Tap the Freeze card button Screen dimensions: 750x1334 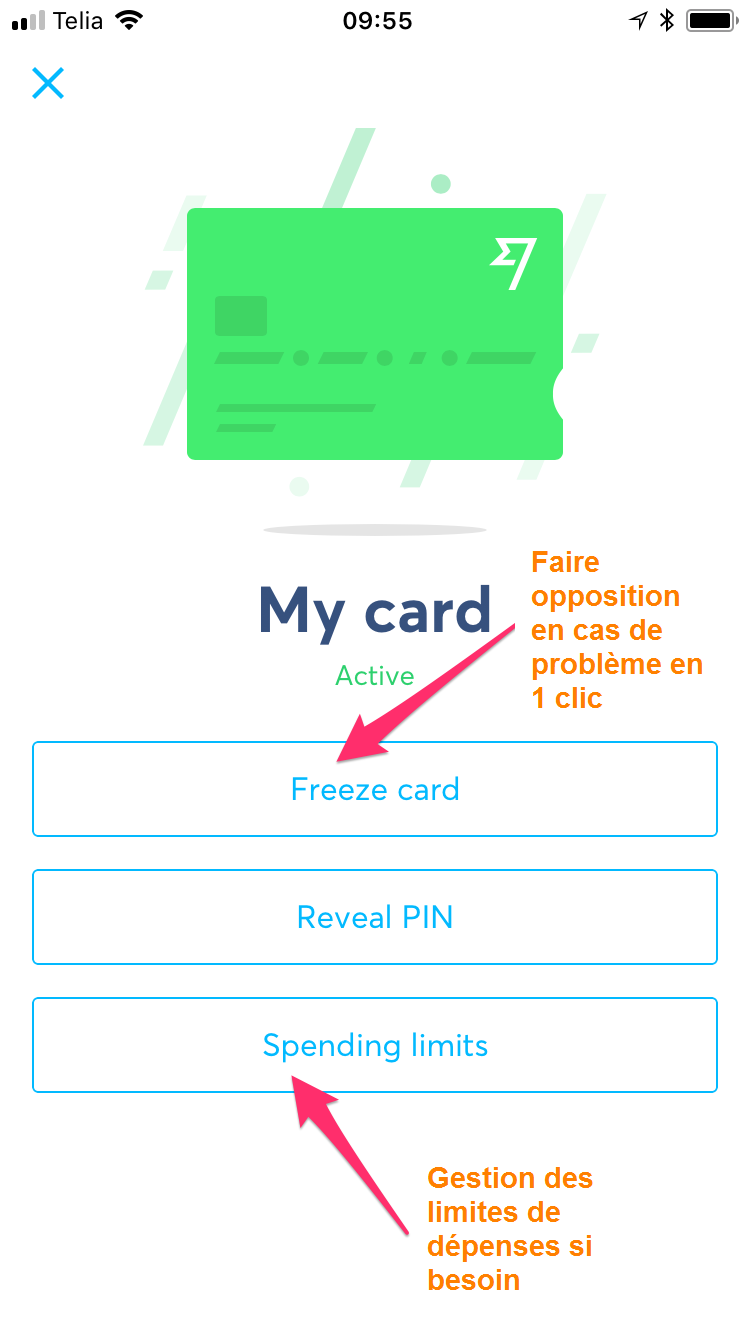(374, 789)
